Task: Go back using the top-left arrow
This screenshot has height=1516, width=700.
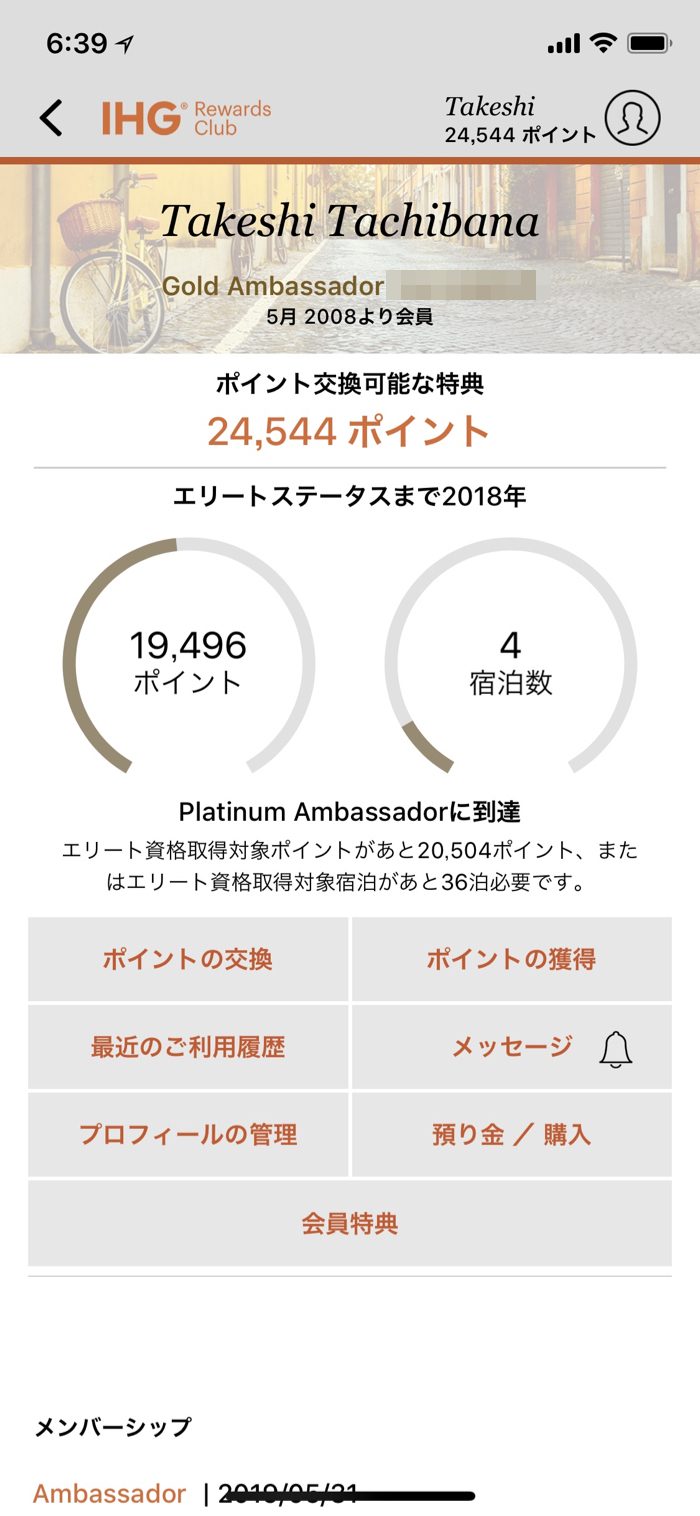Action: (51, 118)
